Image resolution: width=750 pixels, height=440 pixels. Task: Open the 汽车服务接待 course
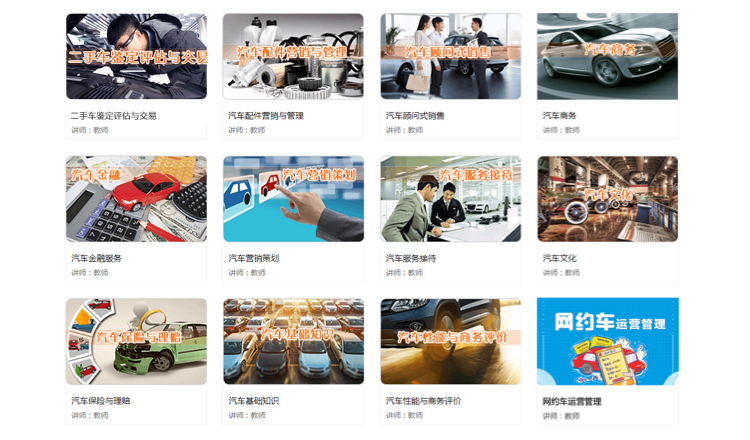[x=450, y=199]
